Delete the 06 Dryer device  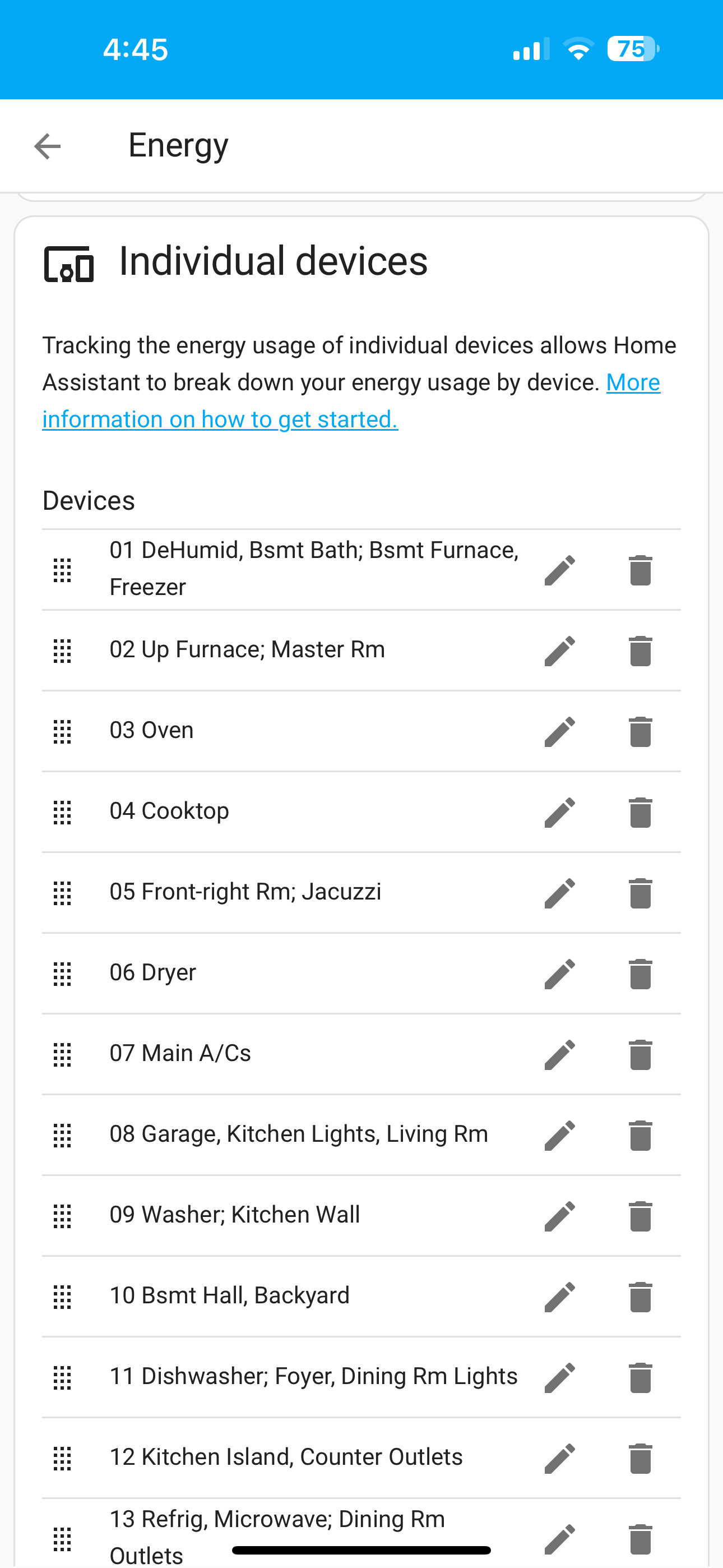[640, 974]
